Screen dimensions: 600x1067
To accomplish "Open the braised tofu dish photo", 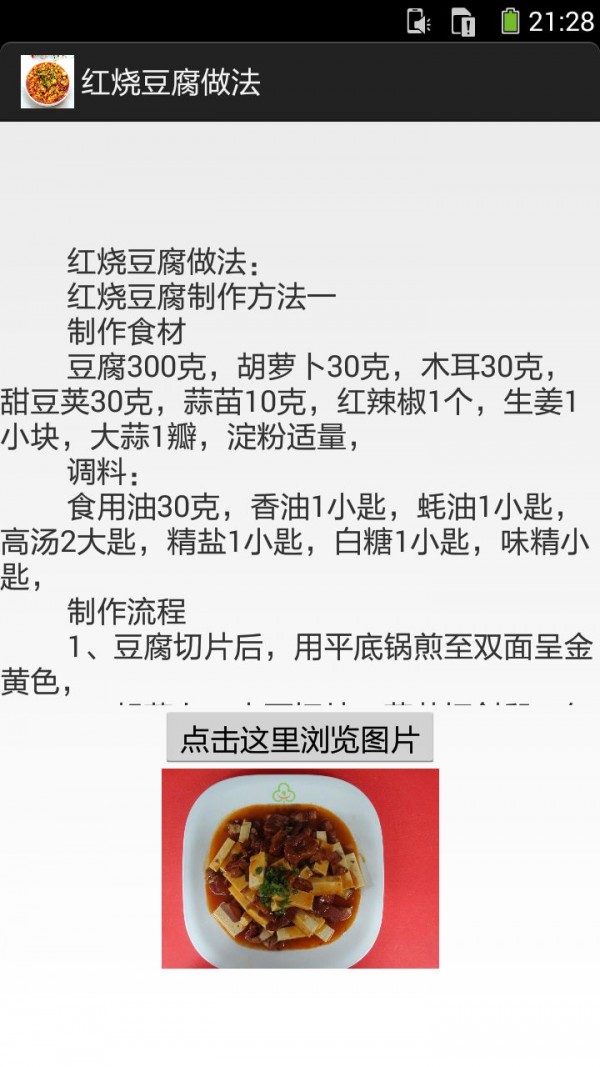I will click(300, 868).
